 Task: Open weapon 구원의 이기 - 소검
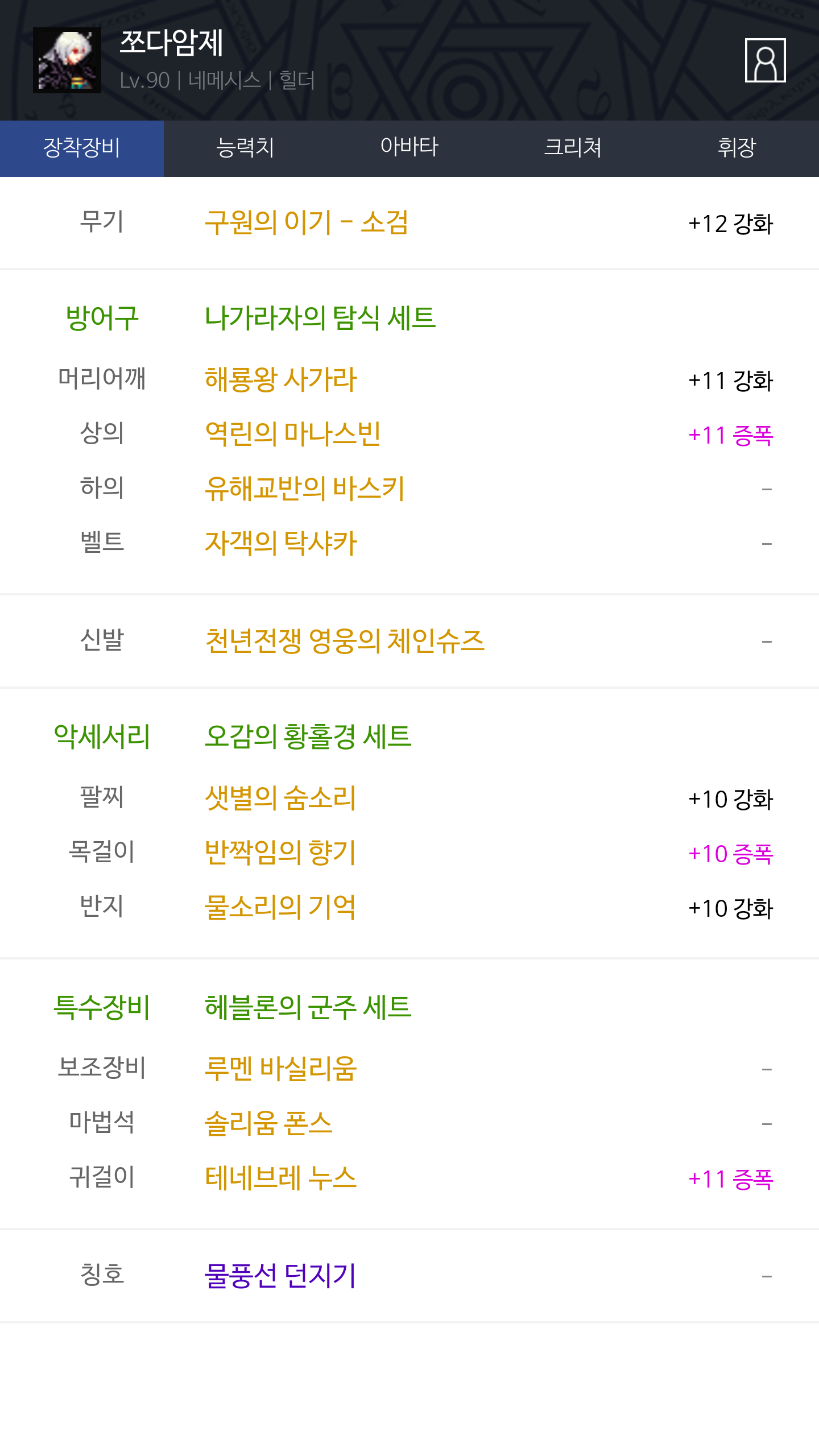point(307,222)
